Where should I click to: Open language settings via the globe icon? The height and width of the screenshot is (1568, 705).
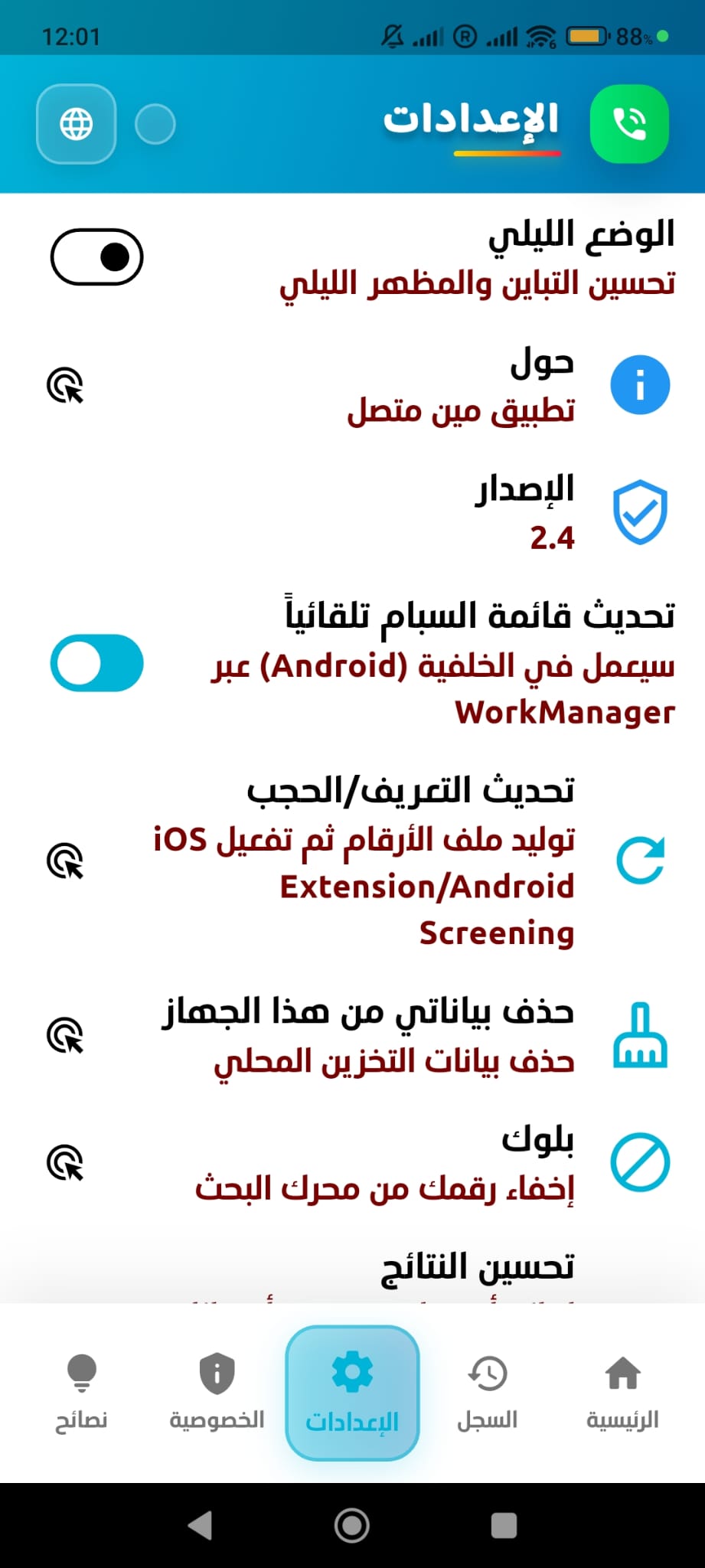point(76,123)
